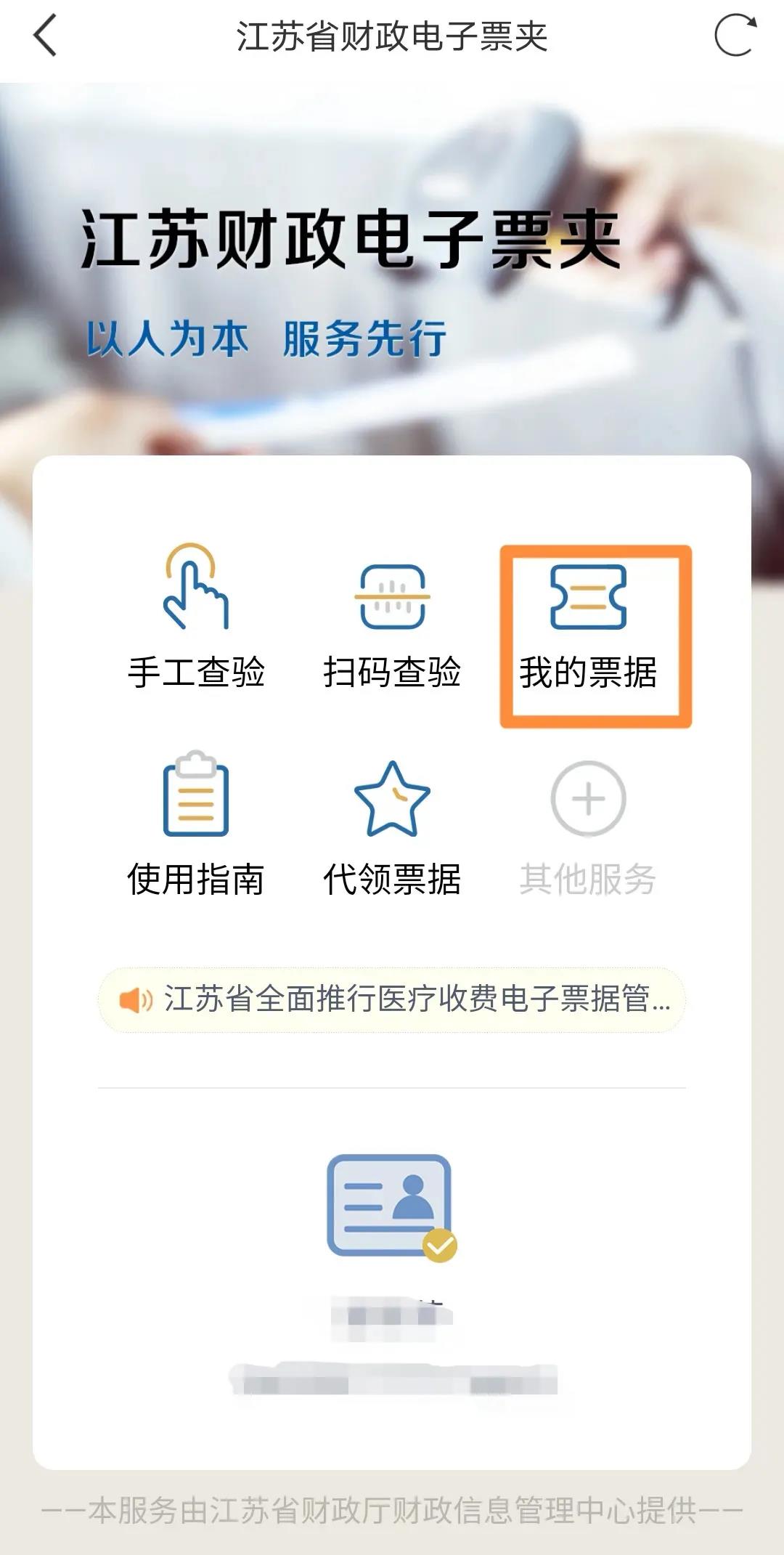Screen dimensions: 784x1555
Task: Open the 手工查验 manual verification tool
Action: pos(195,632)
